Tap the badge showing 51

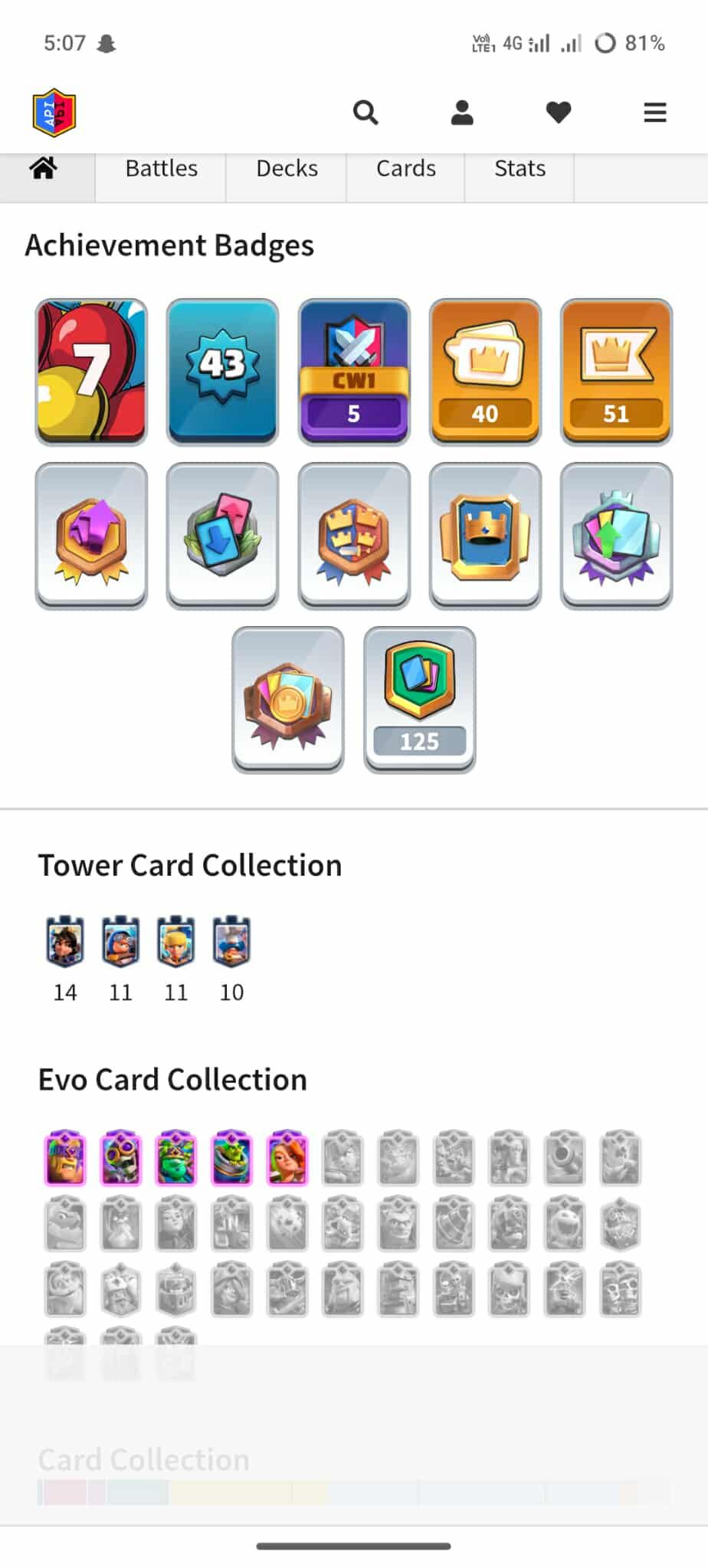point(616,372)
